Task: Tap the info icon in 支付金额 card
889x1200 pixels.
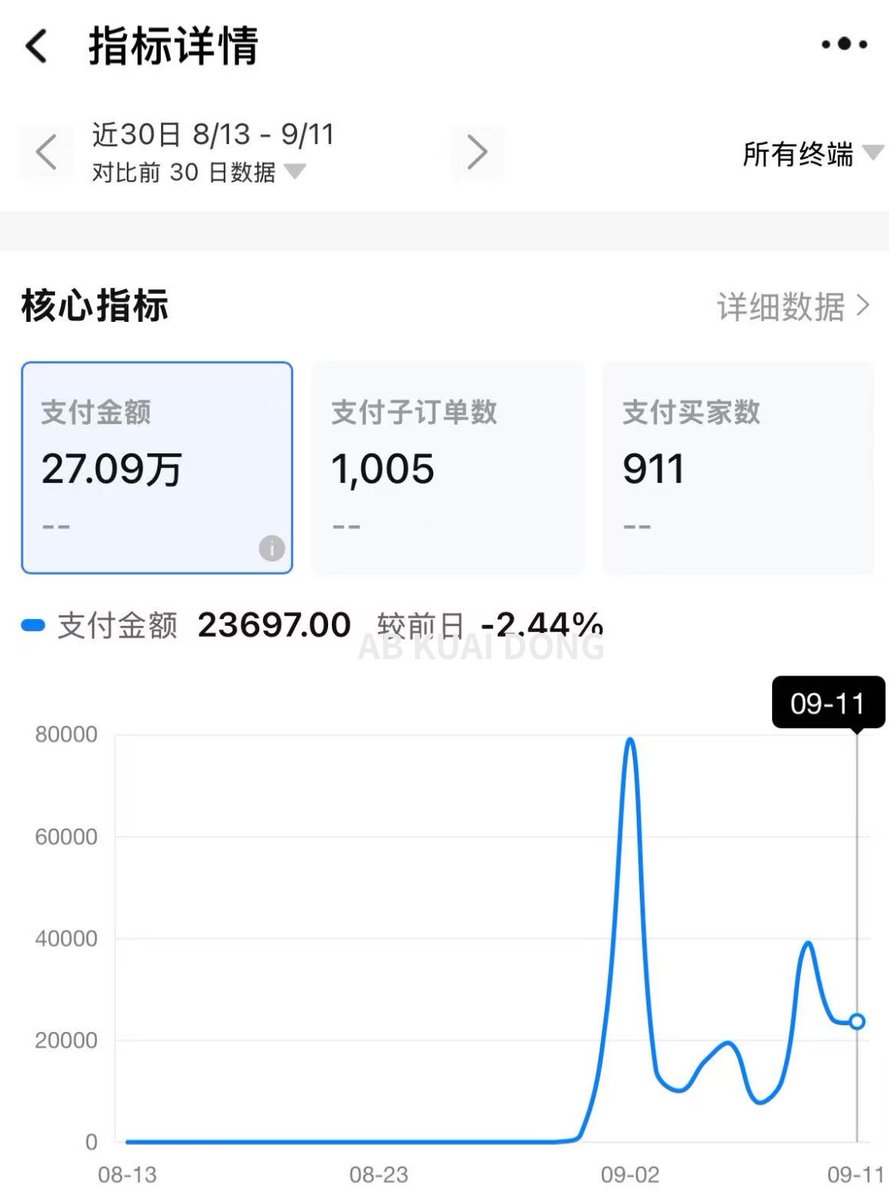Action: tap(271, 548)
